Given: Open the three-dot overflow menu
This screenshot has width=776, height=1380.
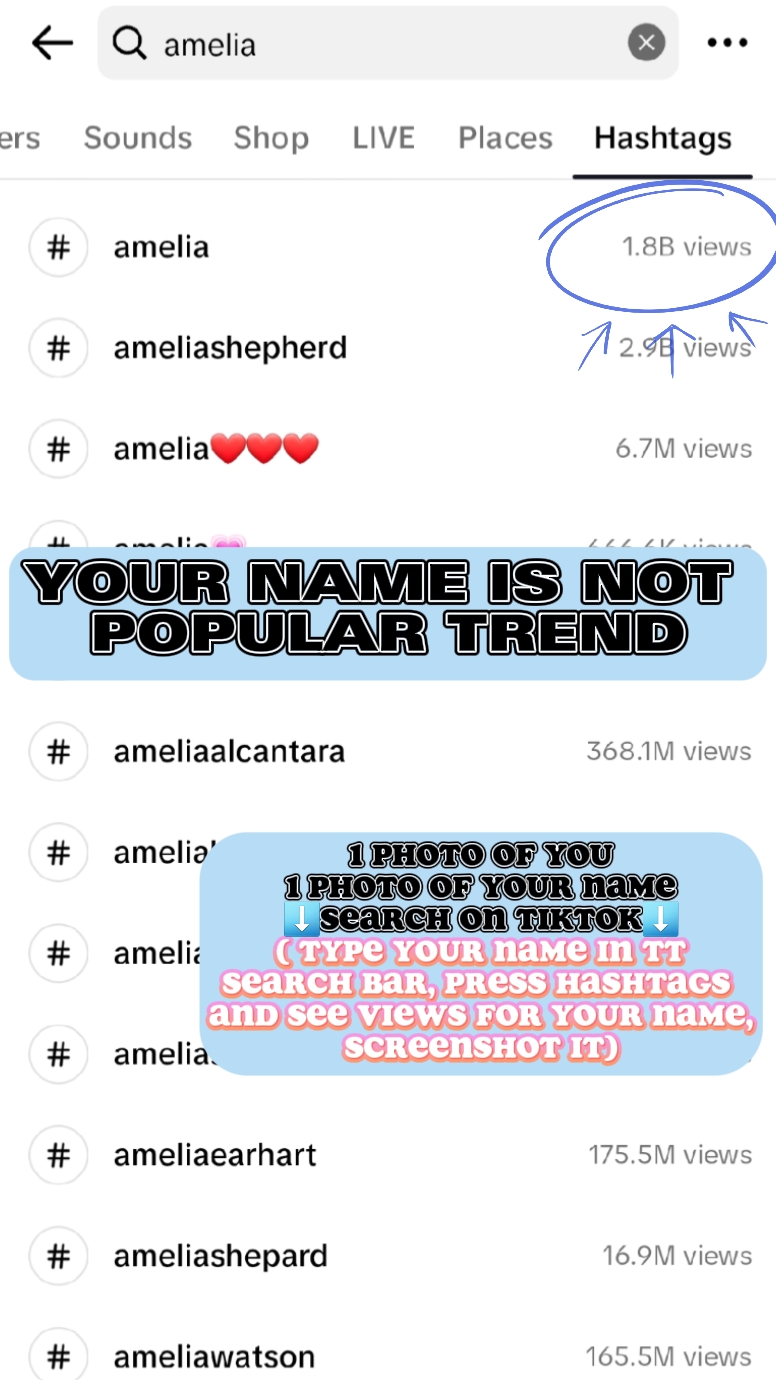Looking at the screenshot, I should coord(727,43).
